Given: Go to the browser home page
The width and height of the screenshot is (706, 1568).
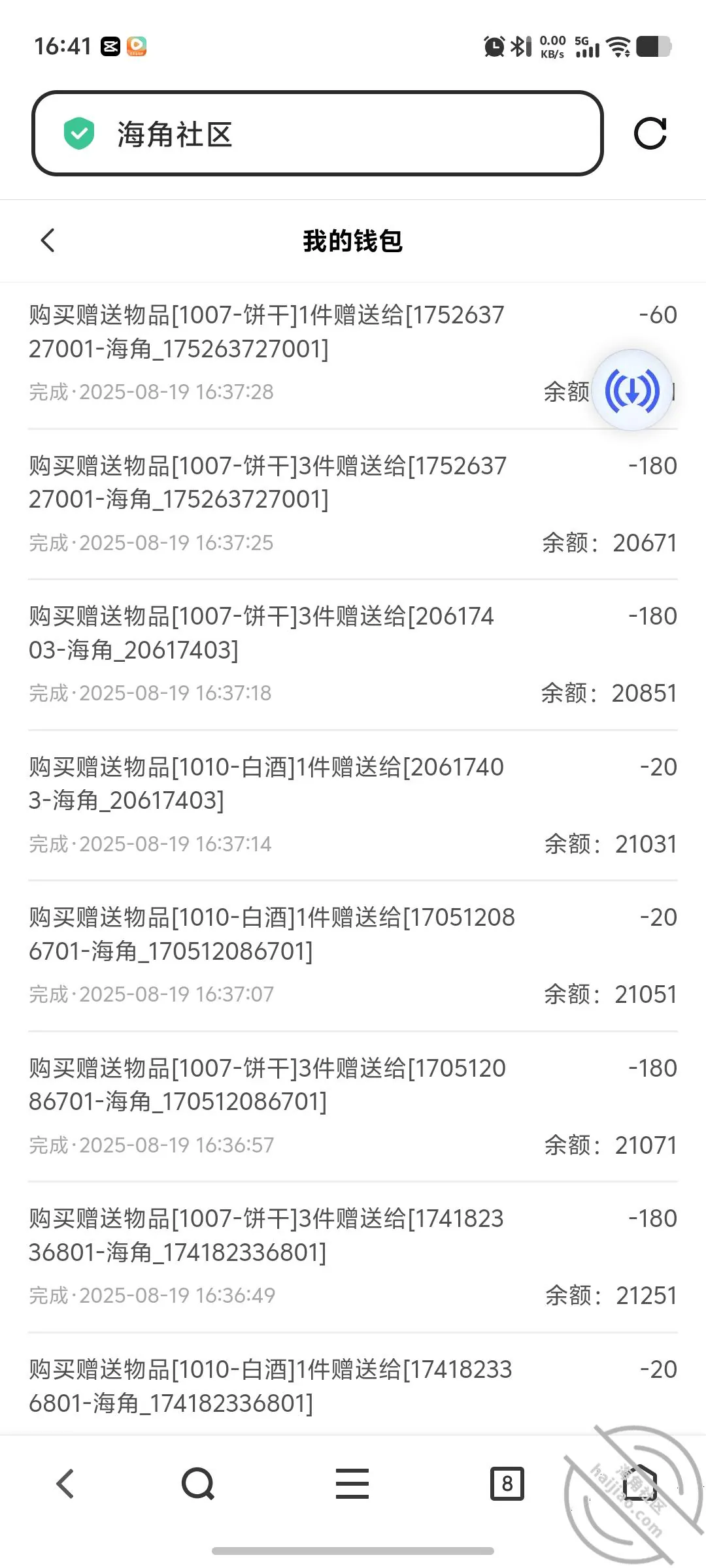Looking at the screenshot, I should click(x=639, y=1482).
